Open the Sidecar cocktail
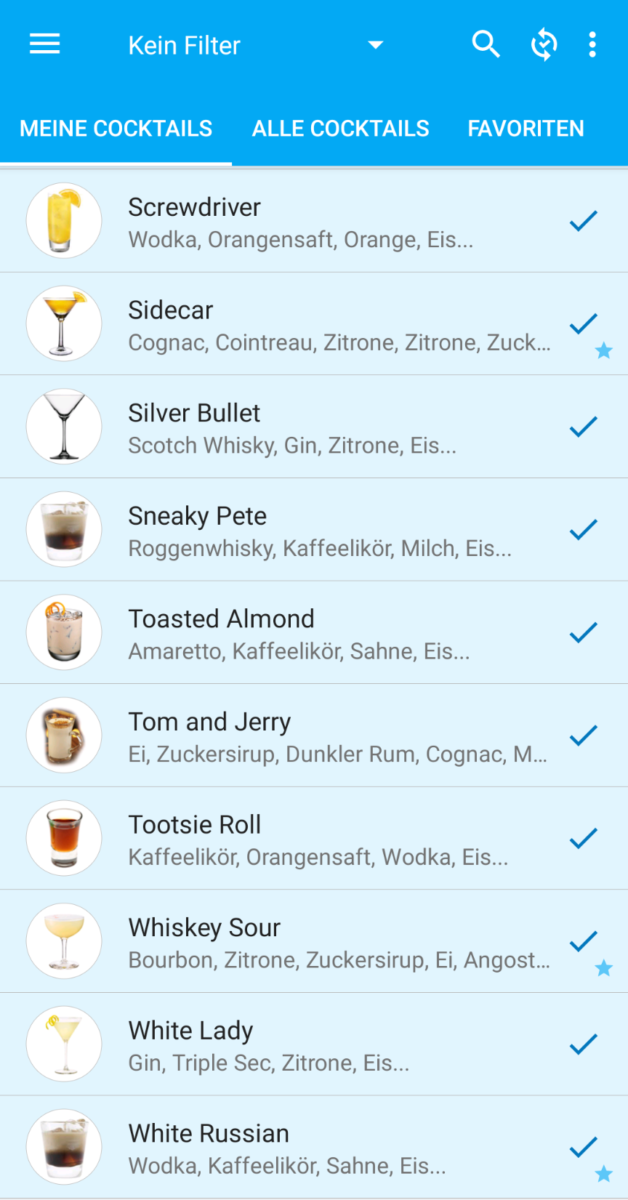The height and width of the screenshot is (1200, 628). coord(314,324)
